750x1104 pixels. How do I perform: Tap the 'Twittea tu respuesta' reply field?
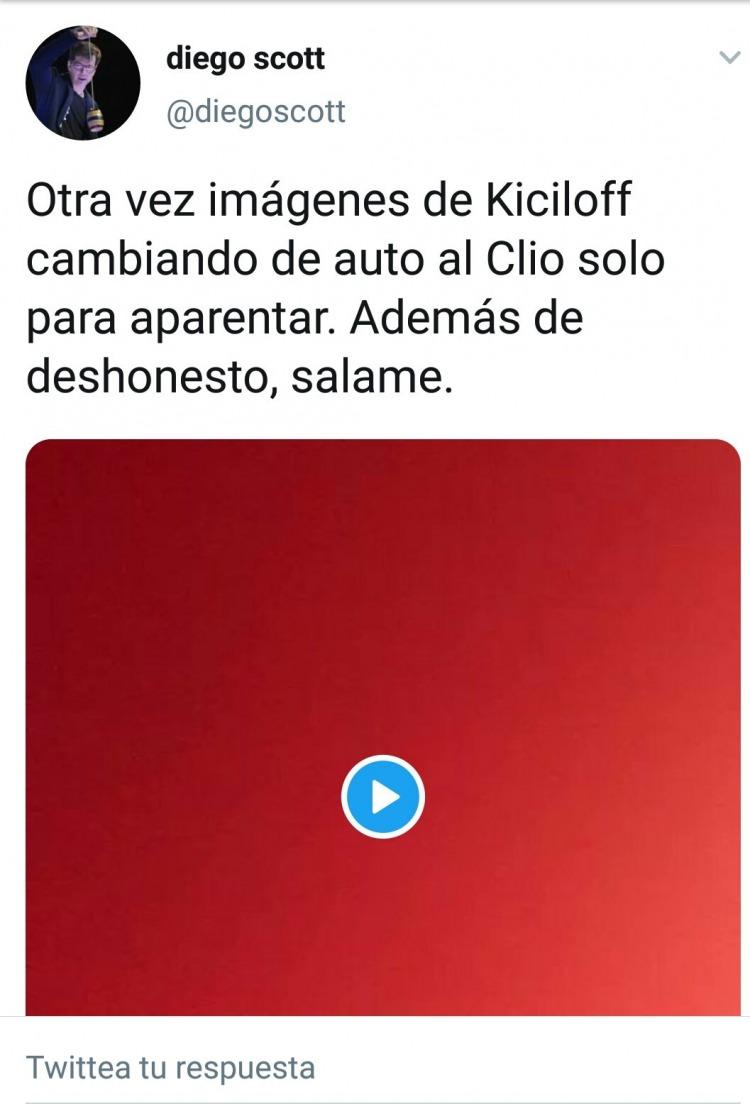(170, 1067)
